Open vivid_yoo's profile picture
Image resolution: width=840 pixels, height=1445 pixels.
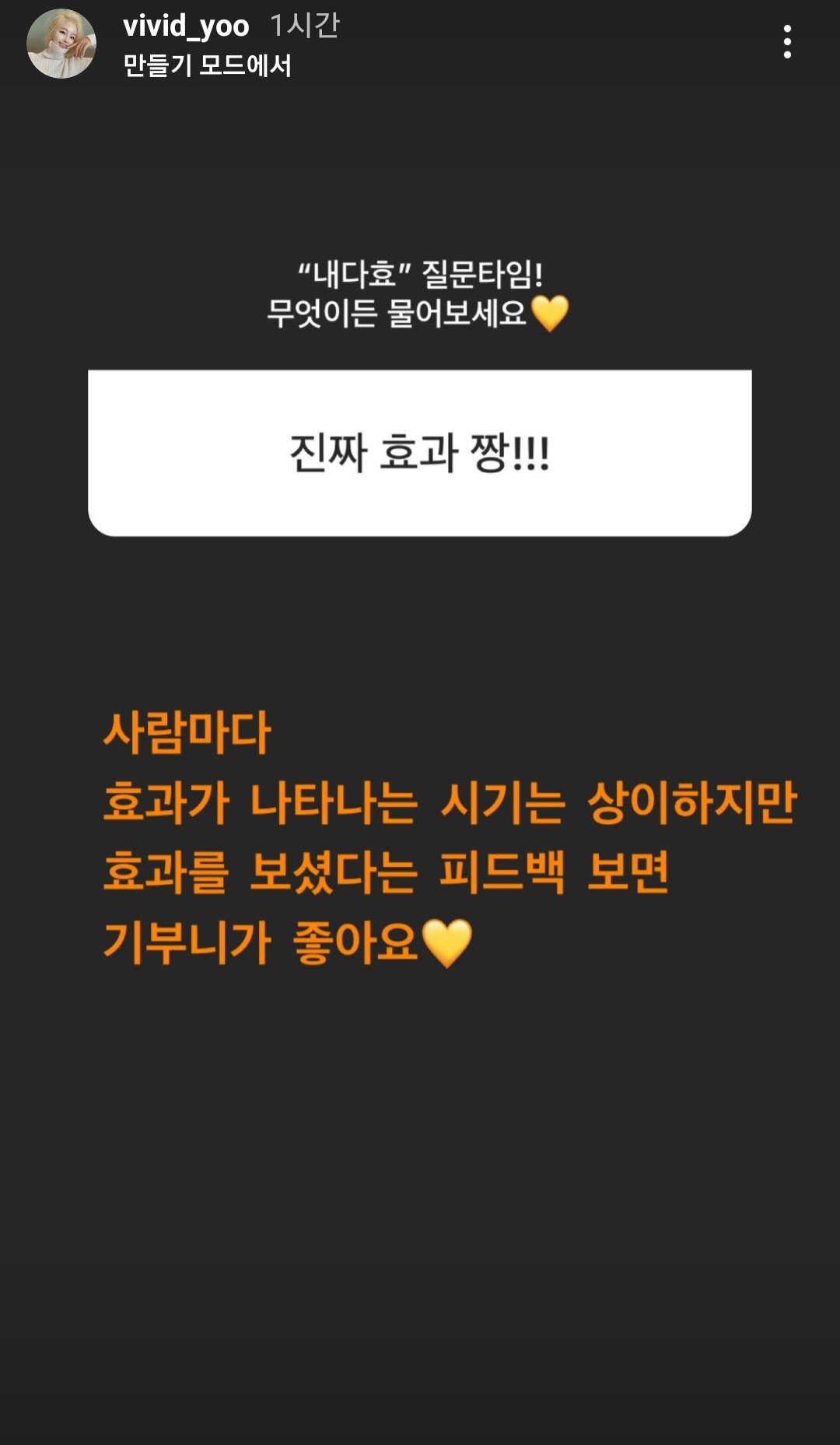(x=61, y=44)
